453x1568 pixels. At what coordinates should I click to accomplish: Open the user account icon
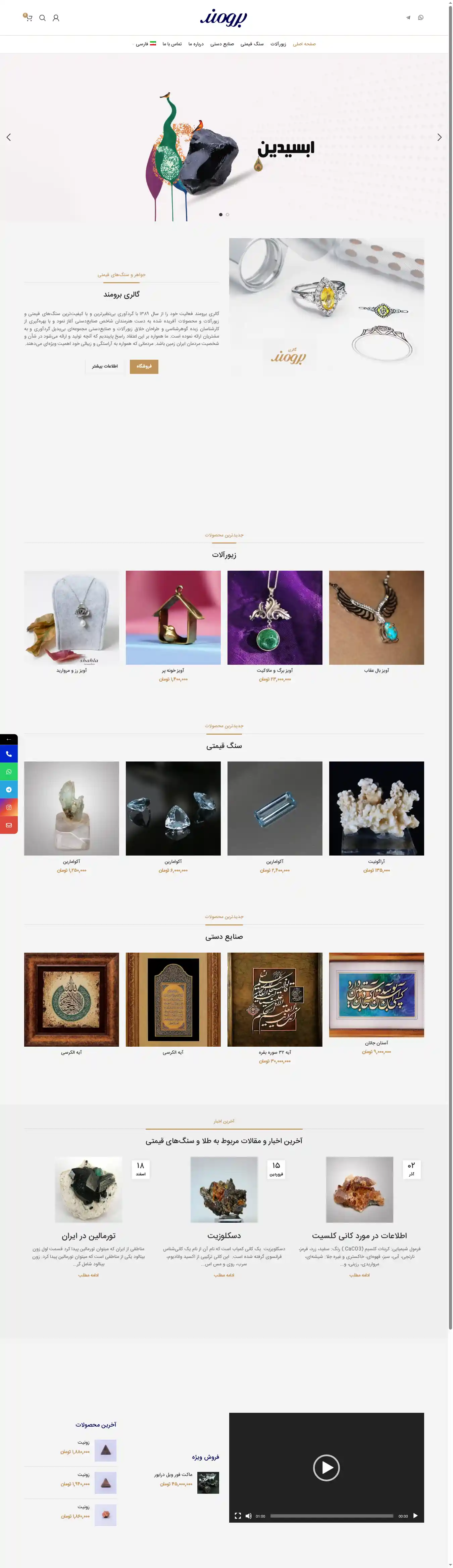point(56,18)
